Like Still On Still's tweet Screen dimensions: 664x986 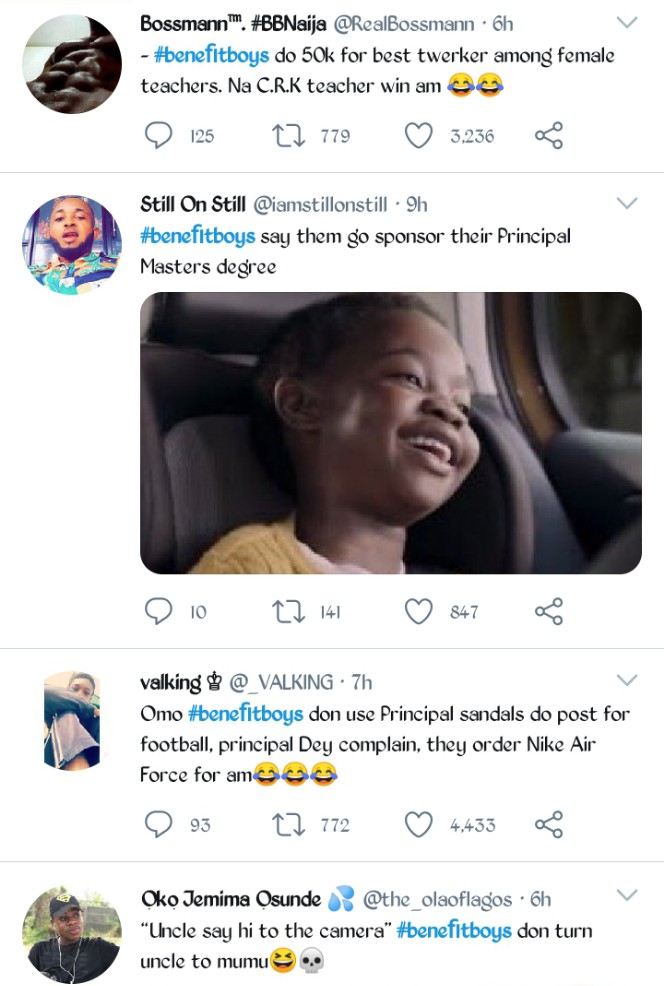[418, 611]
